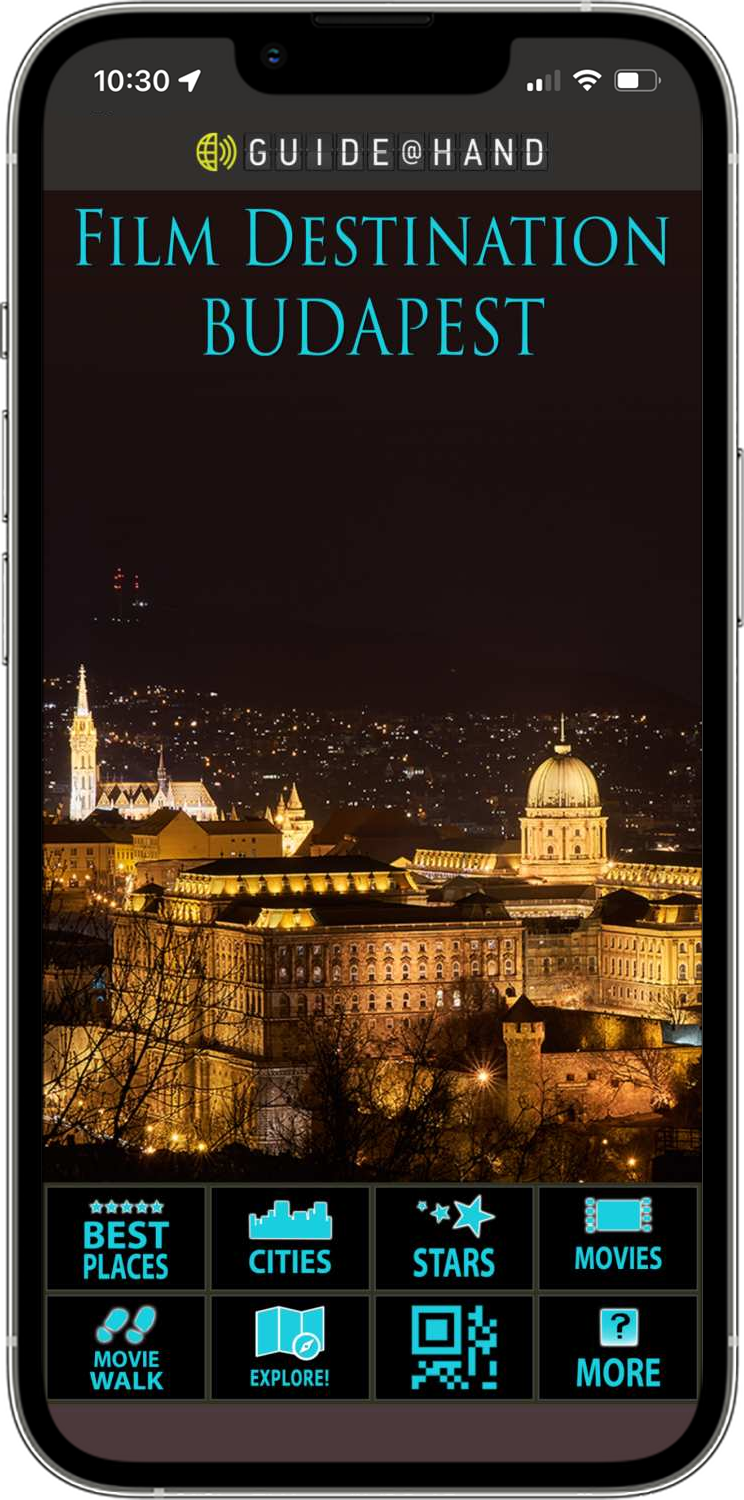Screen dimensions: 744x1500
Task: Open the Best Places section
Action: pyautogui.click(x=126, y=1238)
